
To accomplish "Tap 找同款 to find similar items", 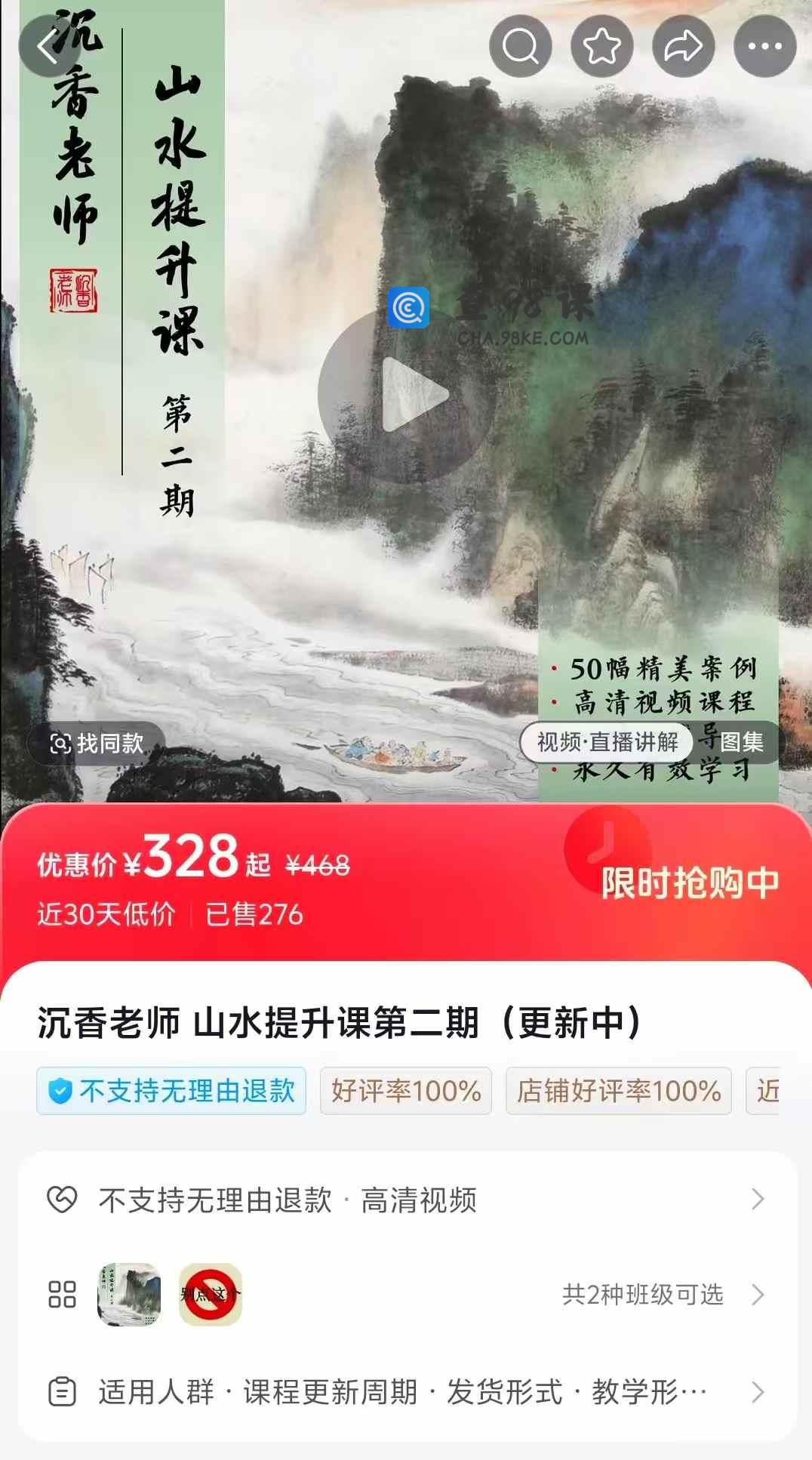I will click(97, 744).
